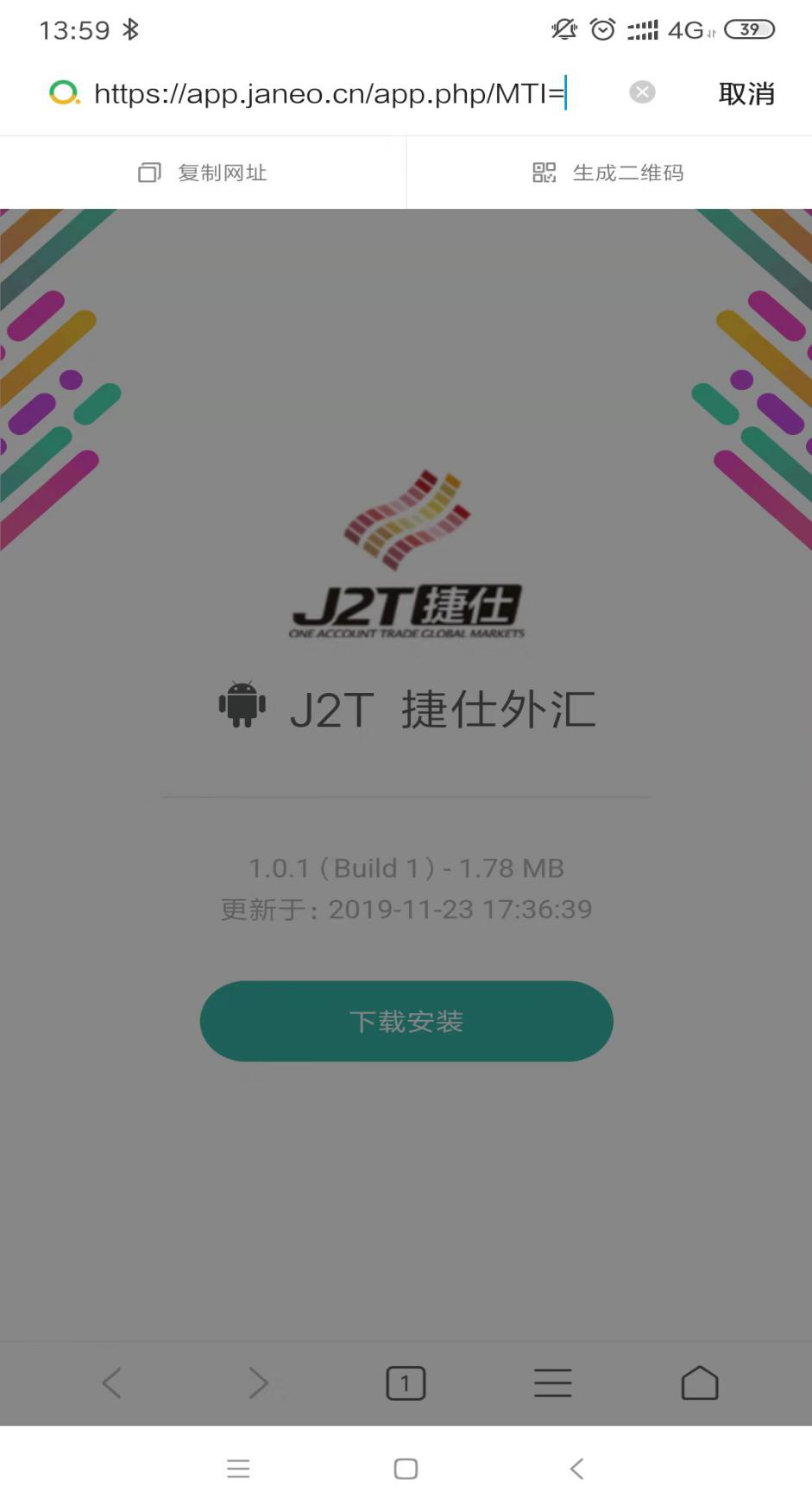Tap the system back button
This screenshot has height=1512, width=812.
click(577, 1468)
